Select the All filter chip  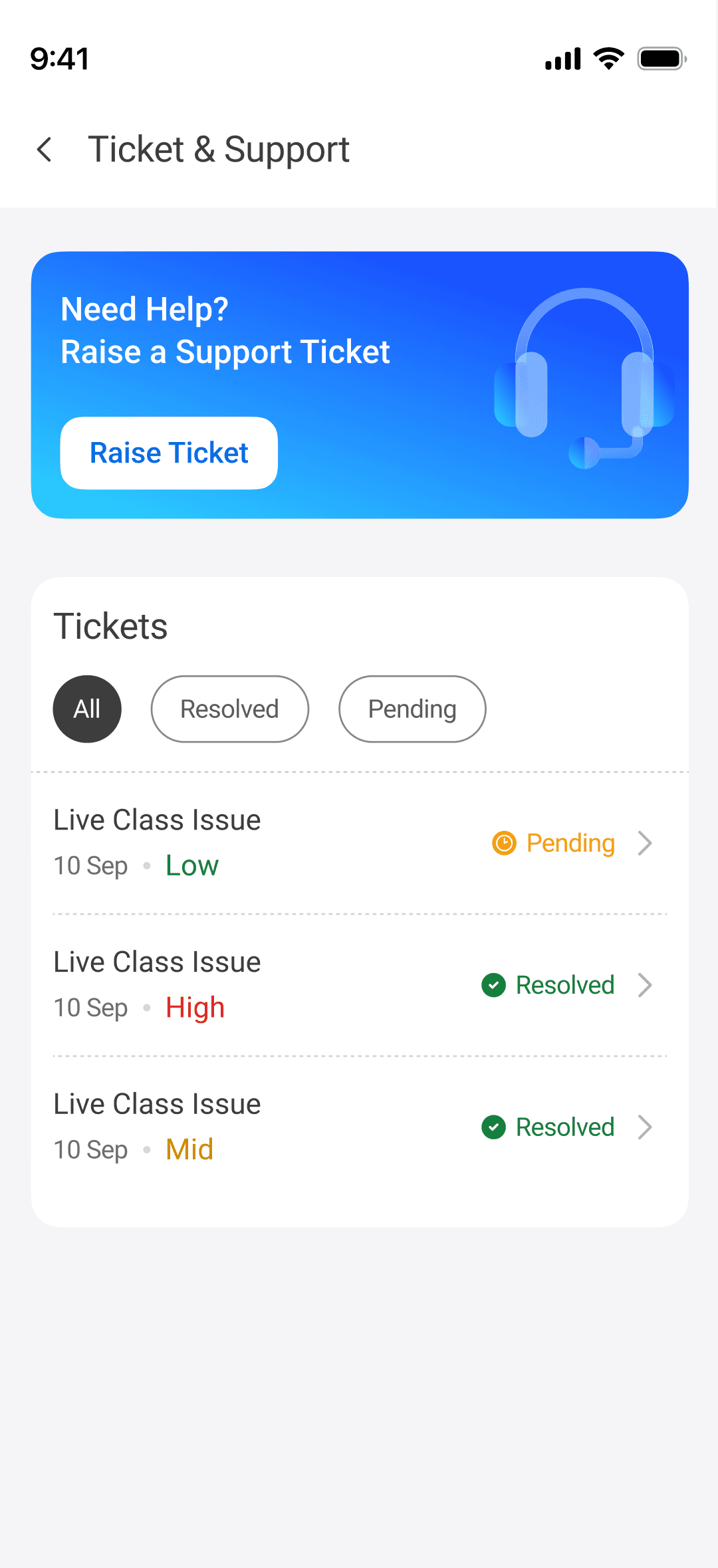pos(87,709)
